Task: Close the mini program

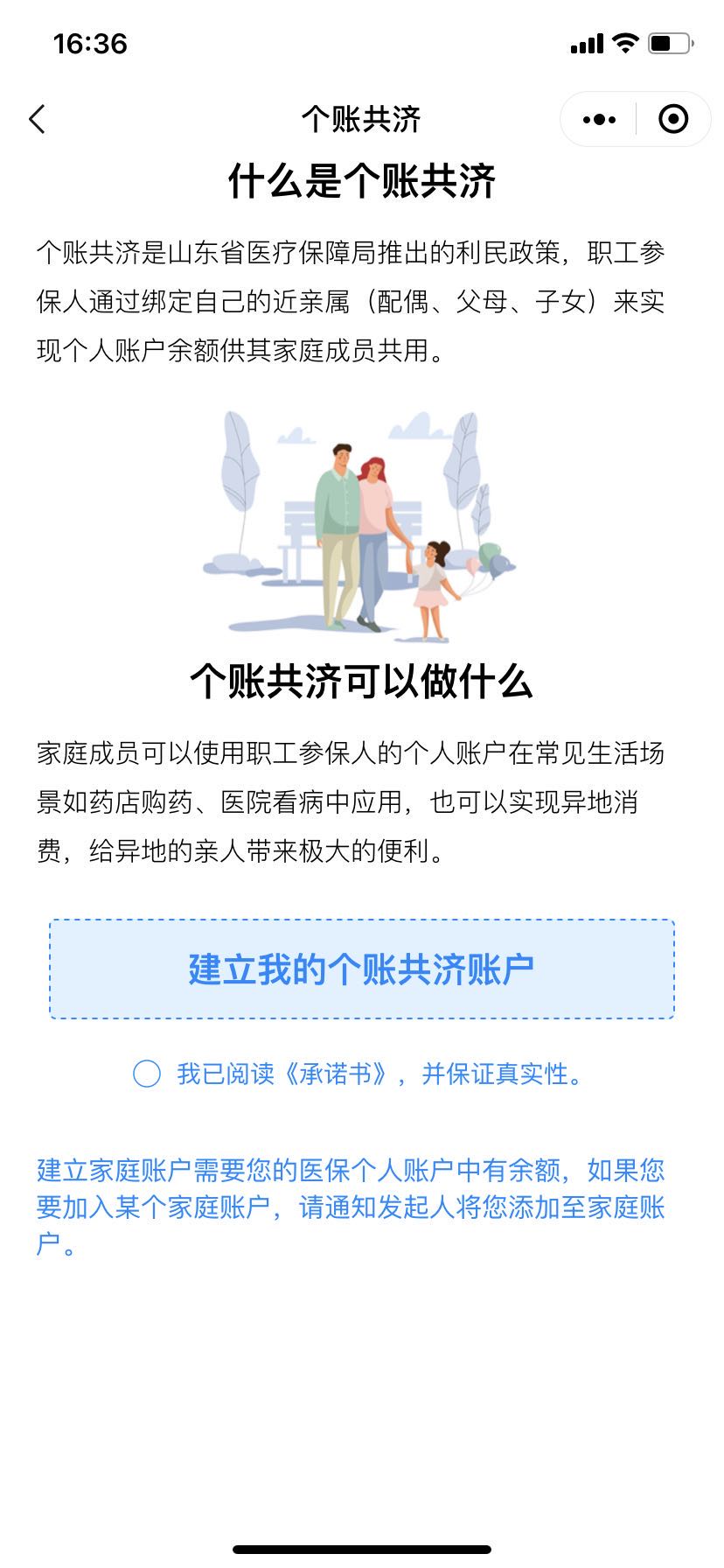Action: [x=672, y=119]
